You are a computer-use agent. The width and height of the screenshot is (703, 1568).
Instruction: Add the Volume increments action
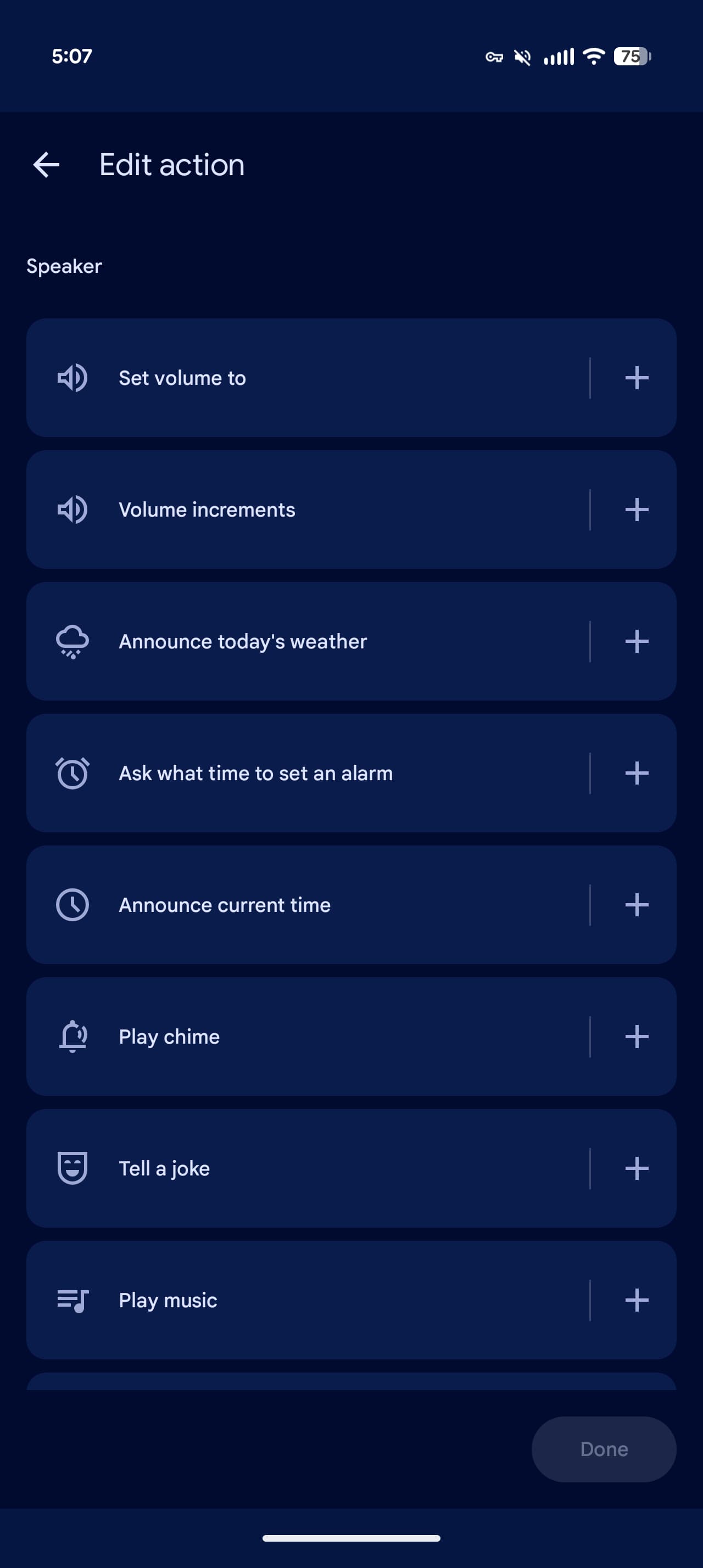(x=636, y=509)
